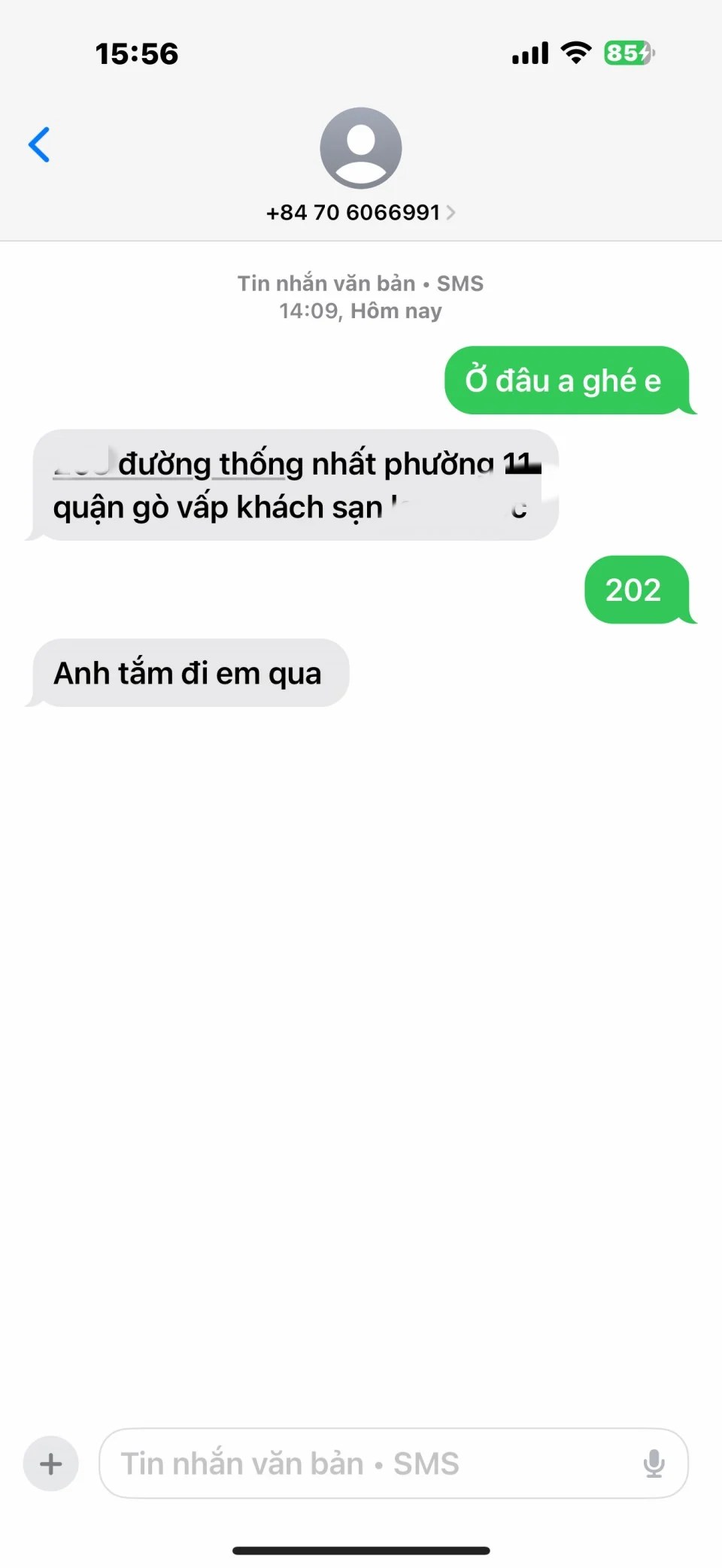Image resolution: width=722 pixels, height=1568 pixels.
Task: Start voice dictation with the microphone
Action: coord(654,1463)
